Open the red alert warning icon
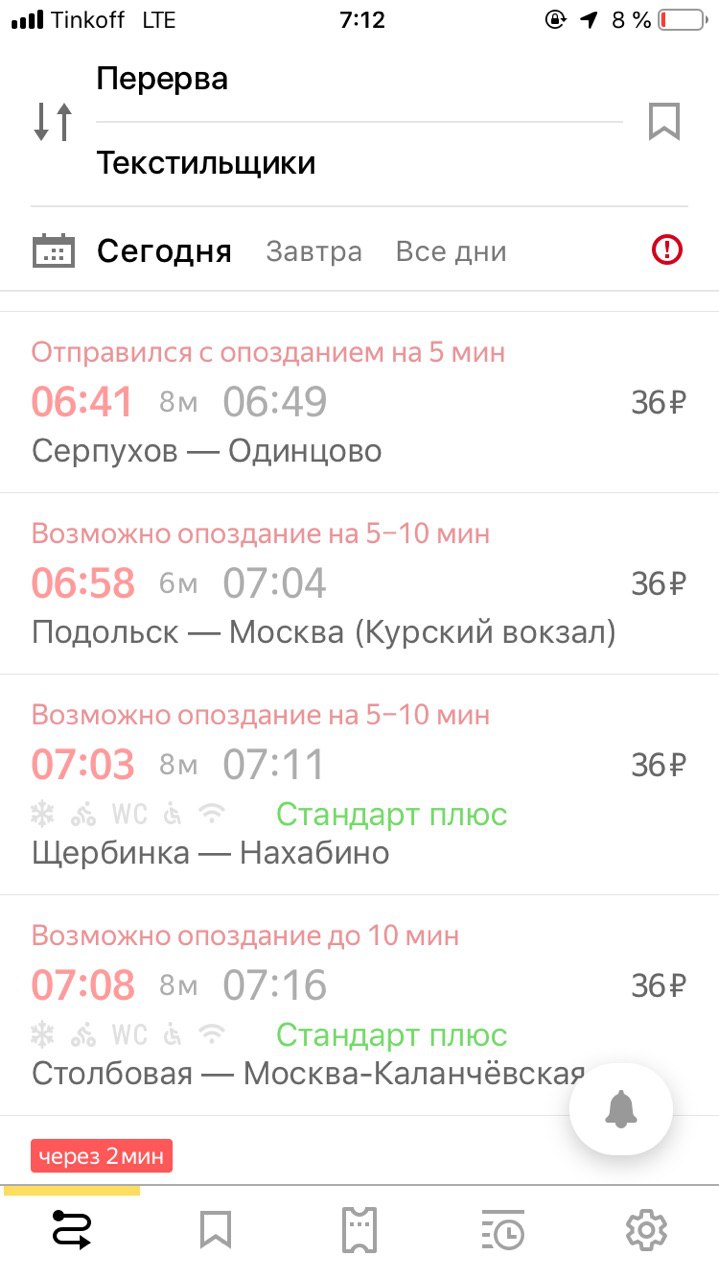The height and width of the screenshot is (1280, 719). pyautogui.click(x=667, y=250)
